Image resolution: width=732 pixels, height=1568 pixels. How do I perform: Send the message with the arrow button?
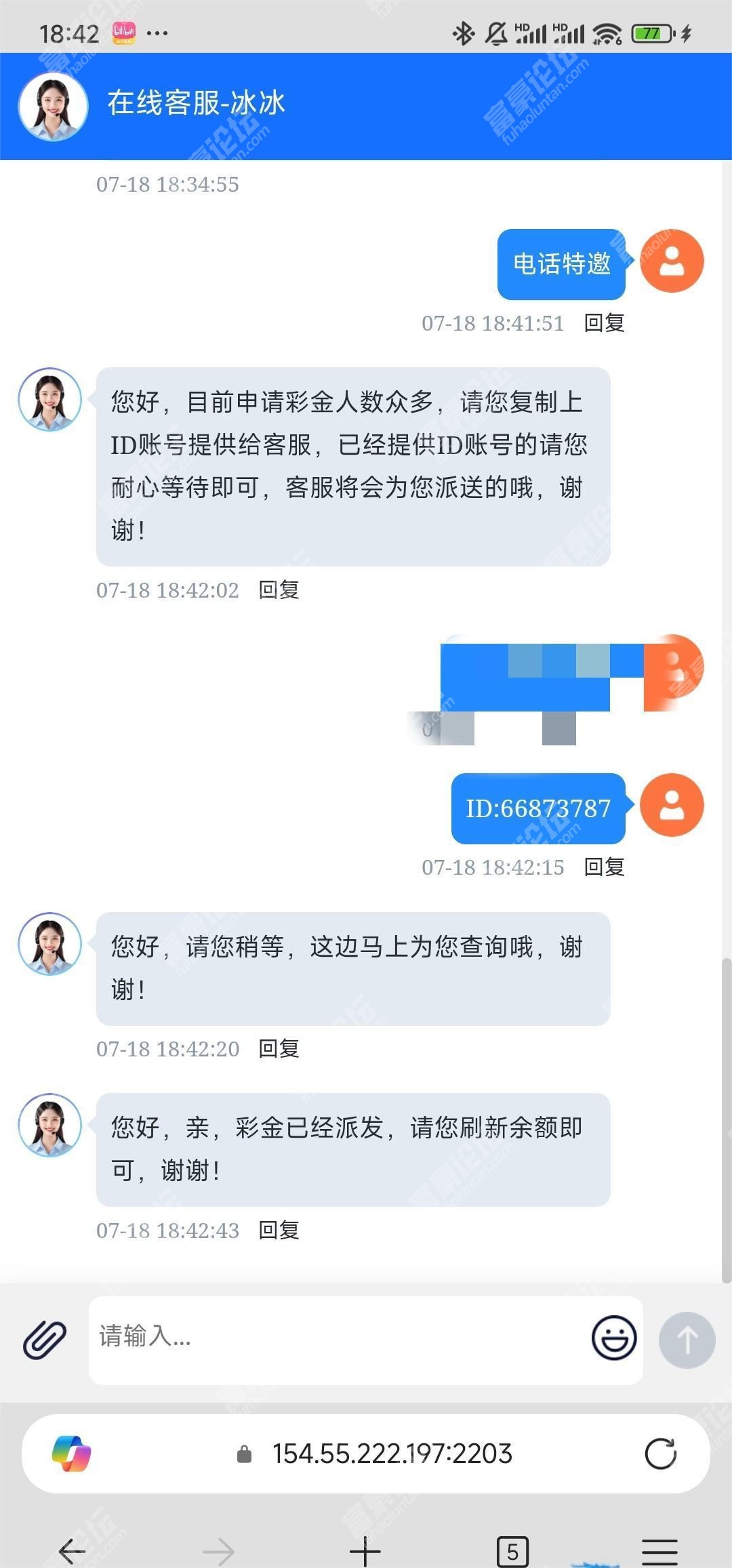[687, 1340]
